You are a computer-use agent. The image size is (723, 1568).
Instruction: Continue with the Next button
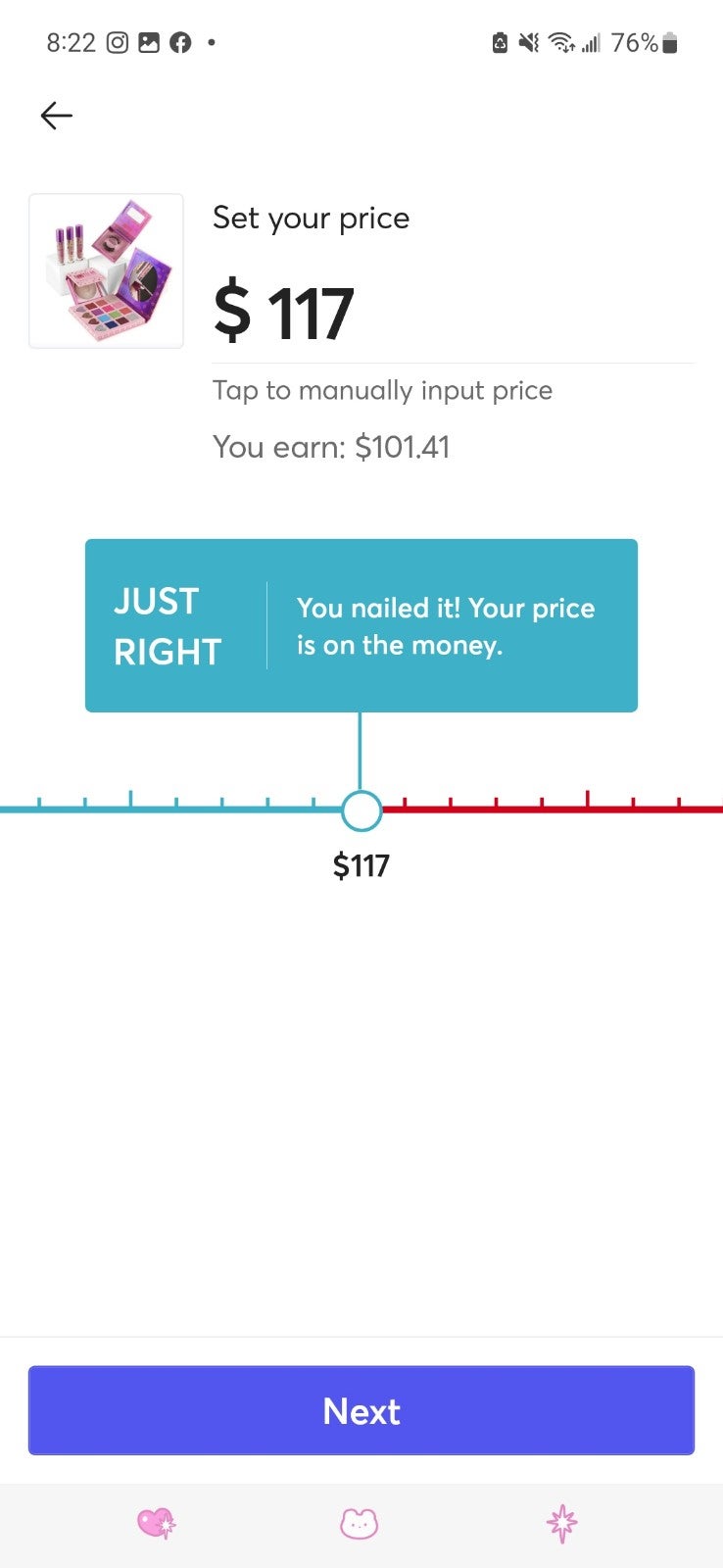361,1410
